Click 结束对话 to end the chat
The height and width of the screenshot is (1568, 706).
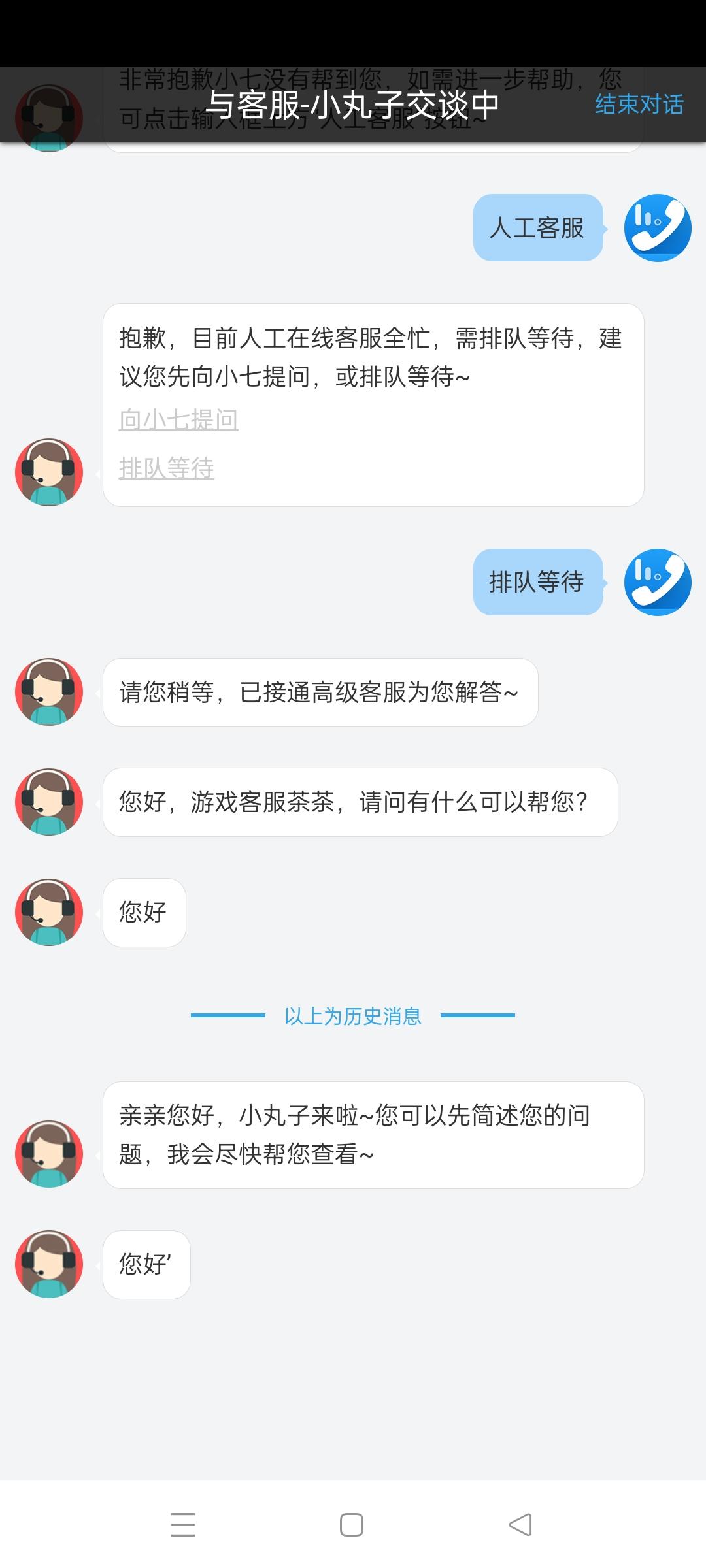pyautogui.click(x=639, y=105)
